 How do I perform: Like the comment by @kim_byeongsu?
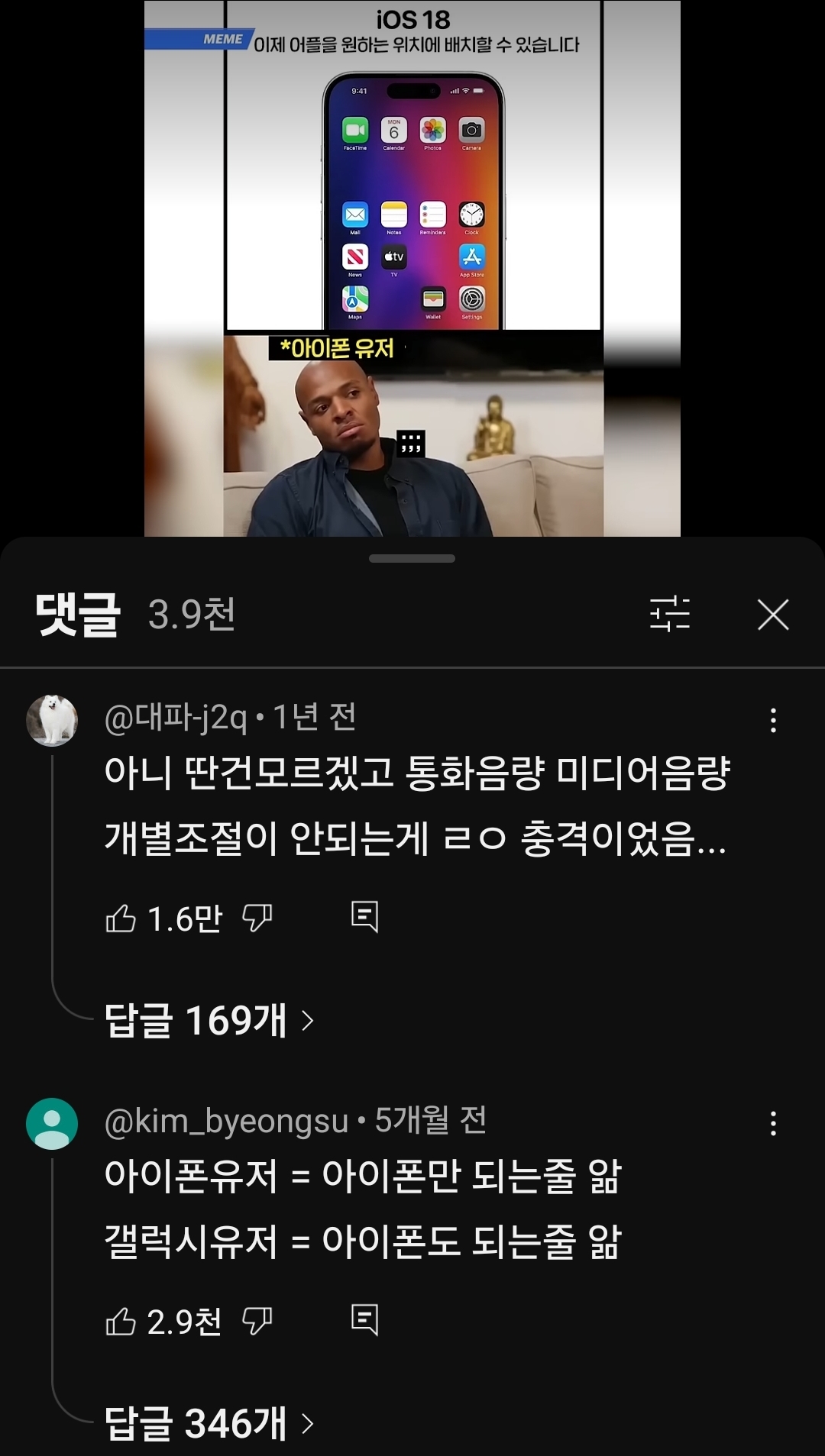click(x=121, y=1322)
